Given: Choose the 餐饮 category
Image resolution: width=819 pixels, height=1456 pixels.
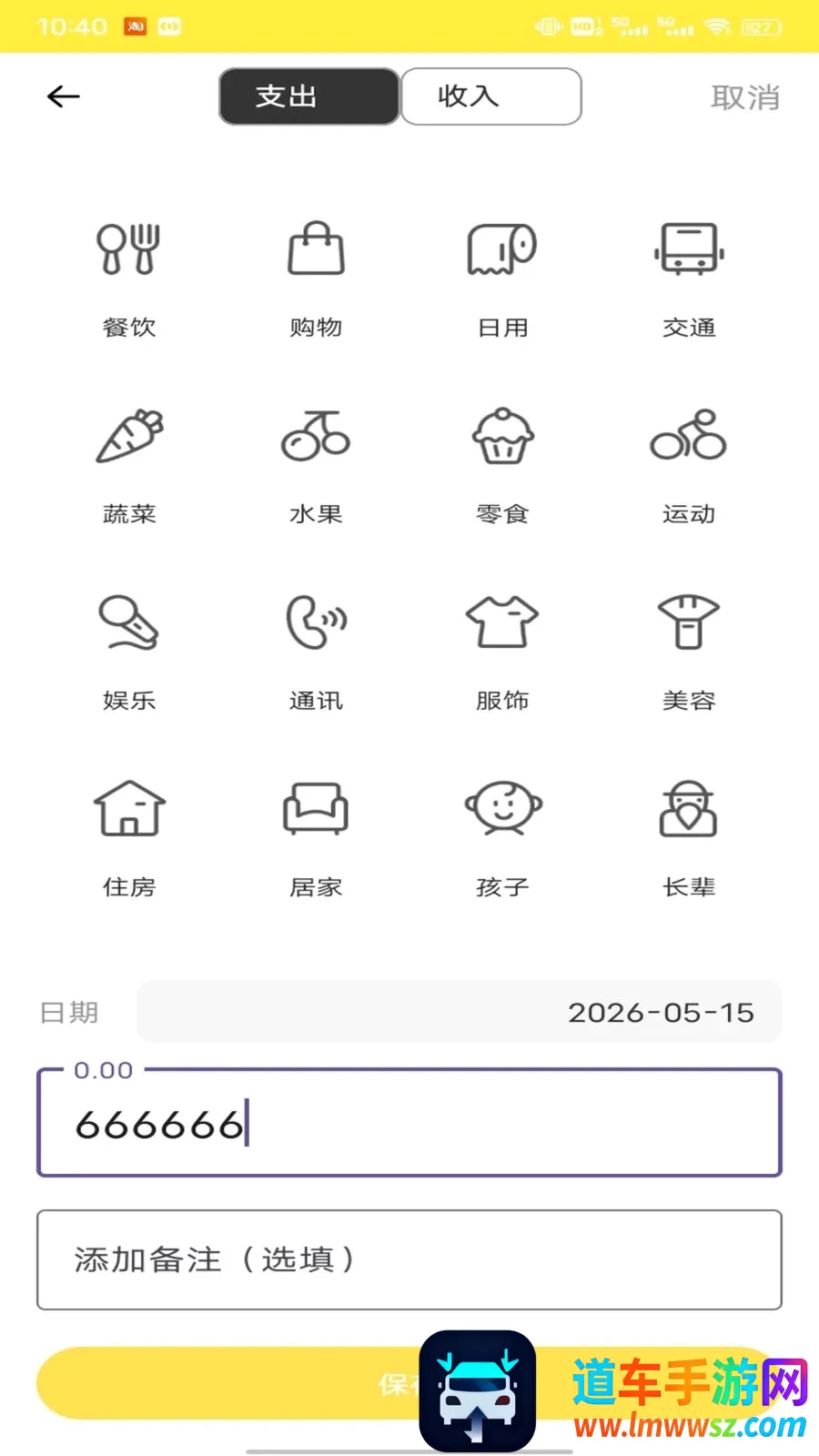Looking at the screenshot, I should tap(129, 279).
